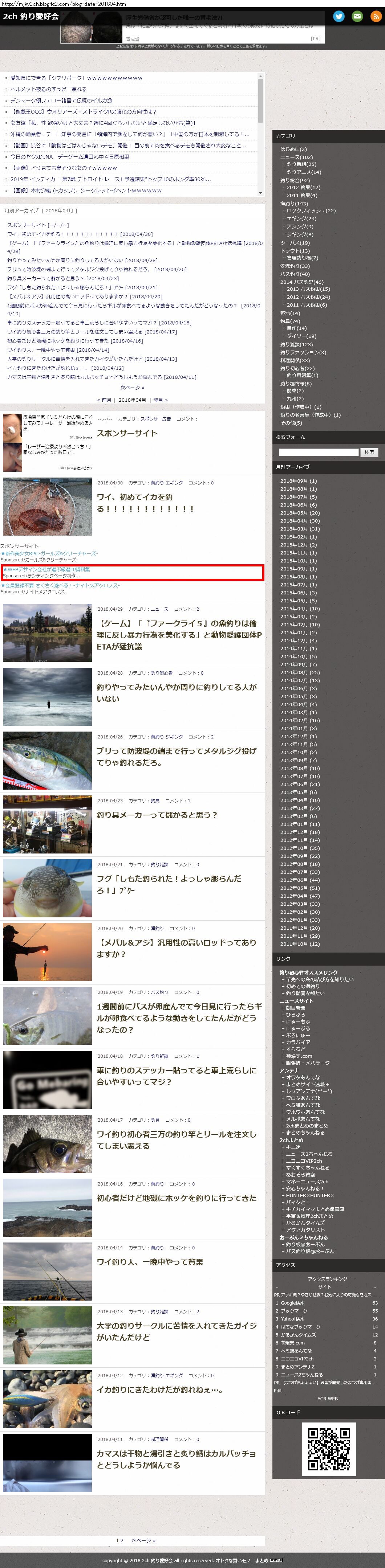Focus the 検索フォーム search text field

pos(319,452)
